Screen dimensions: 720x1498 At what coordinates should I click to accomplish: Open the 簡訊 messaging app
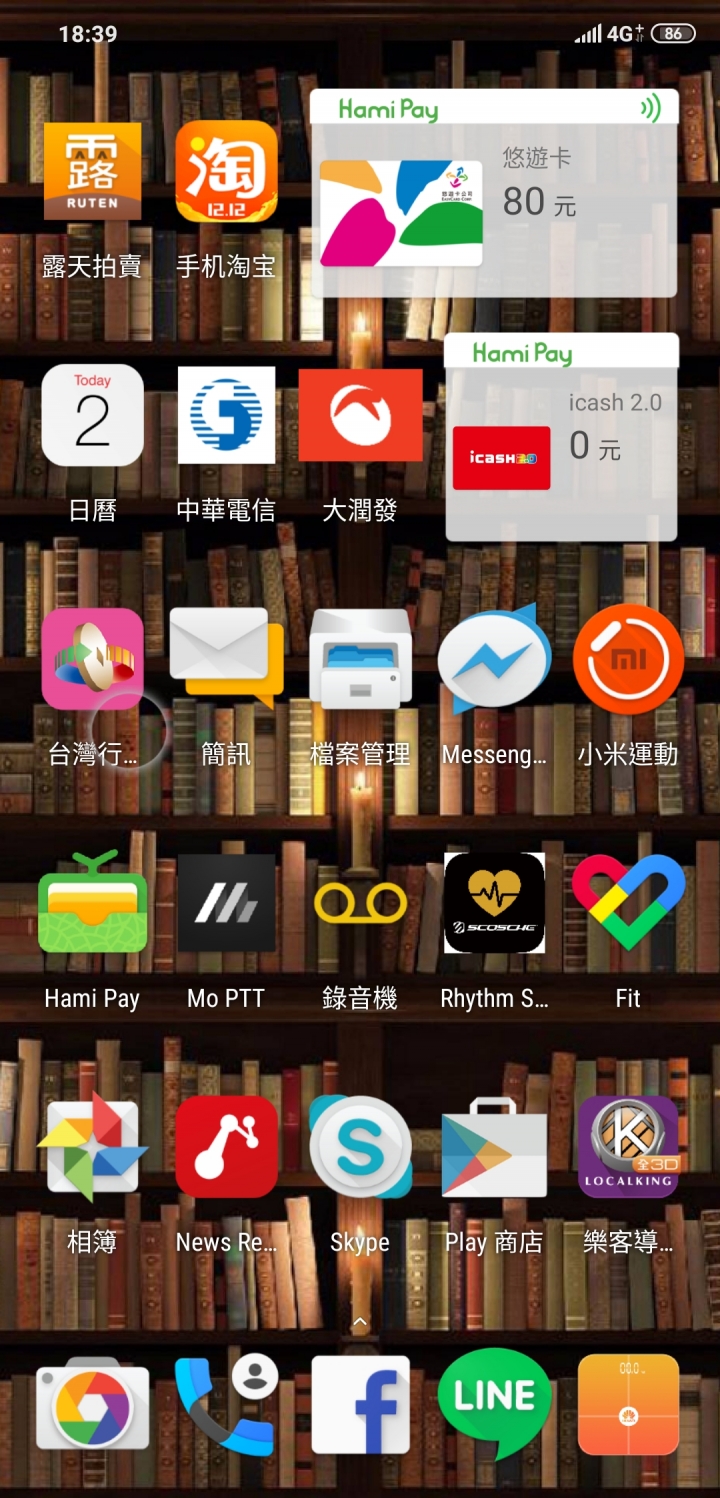tap(226, 656)
